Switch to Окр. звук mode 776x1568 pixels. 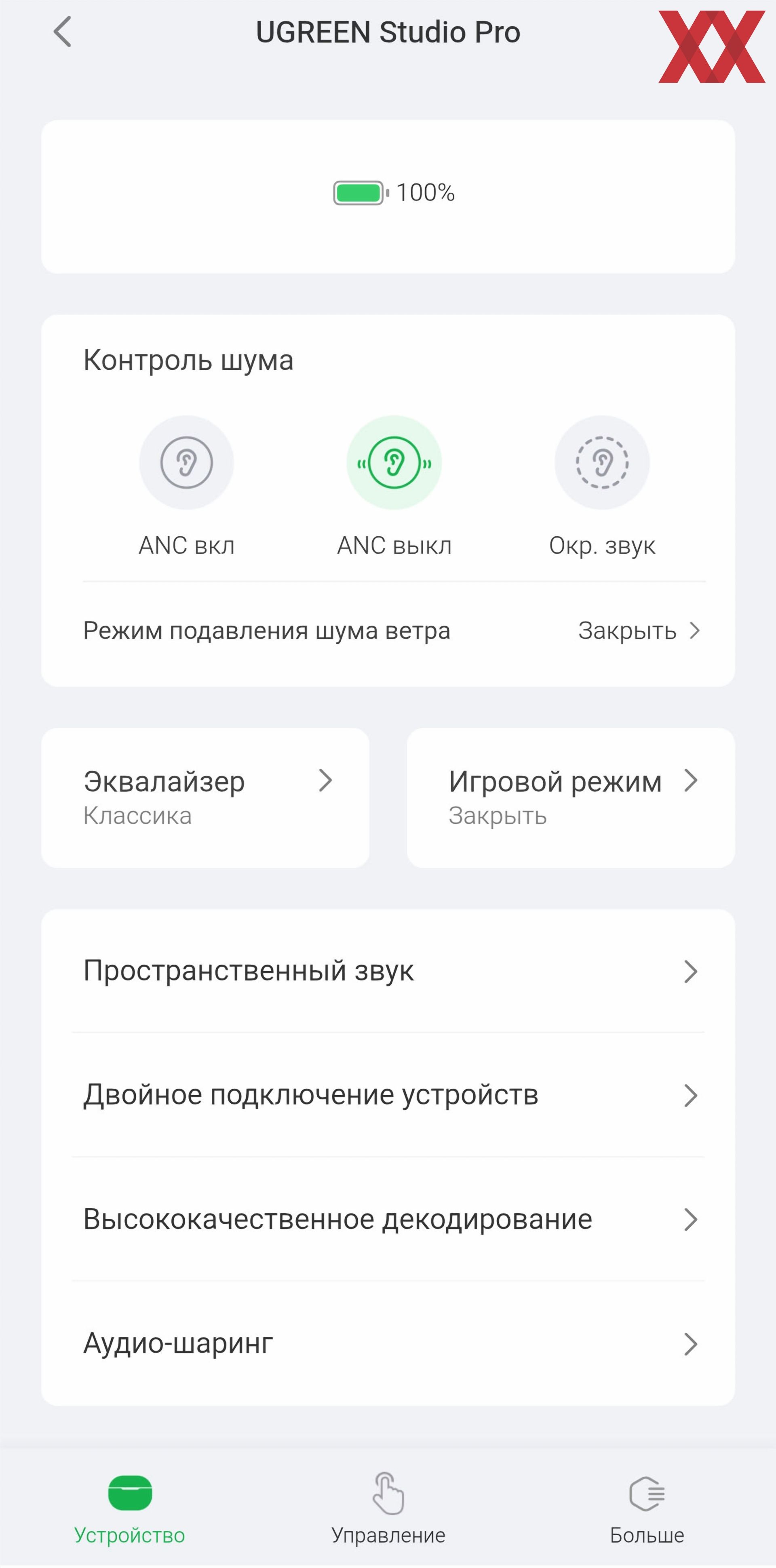[x=601, y=463]
